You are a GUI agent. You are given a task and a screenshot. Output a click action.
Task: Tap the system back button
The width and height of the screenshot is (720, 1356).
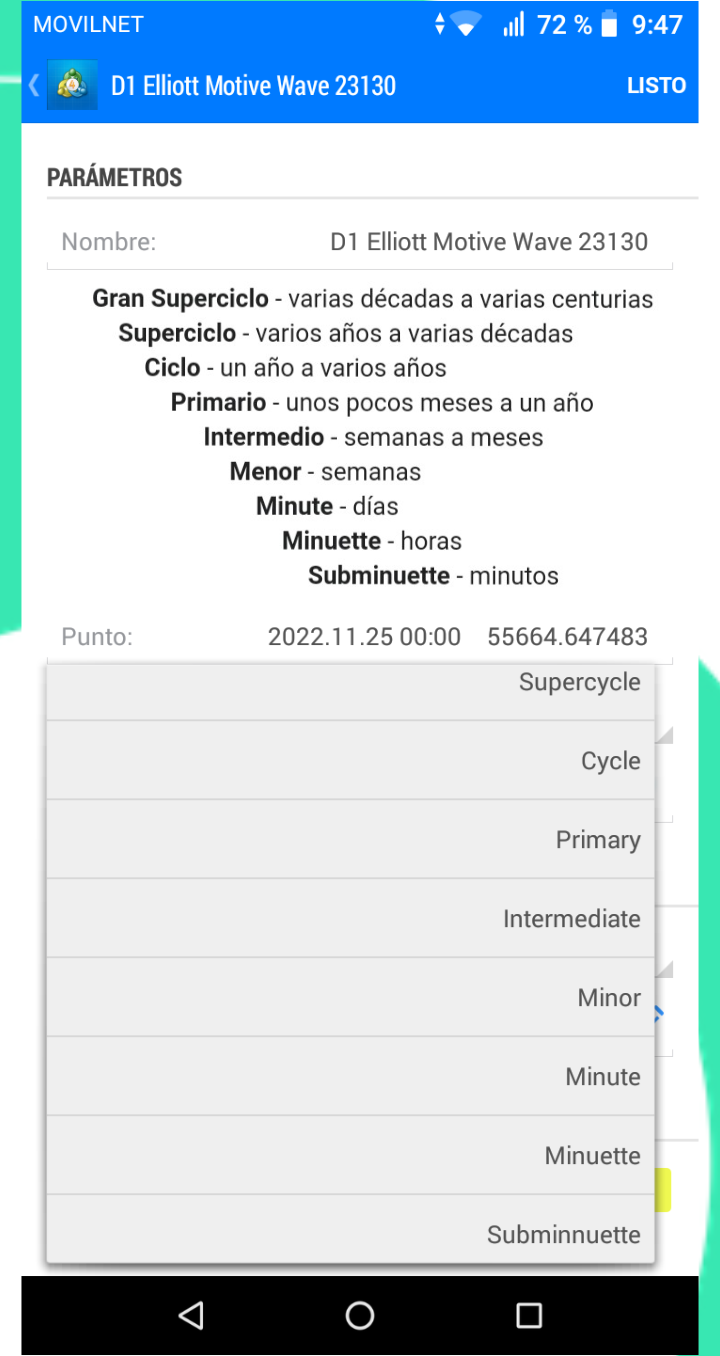(x=191, y=1314)
